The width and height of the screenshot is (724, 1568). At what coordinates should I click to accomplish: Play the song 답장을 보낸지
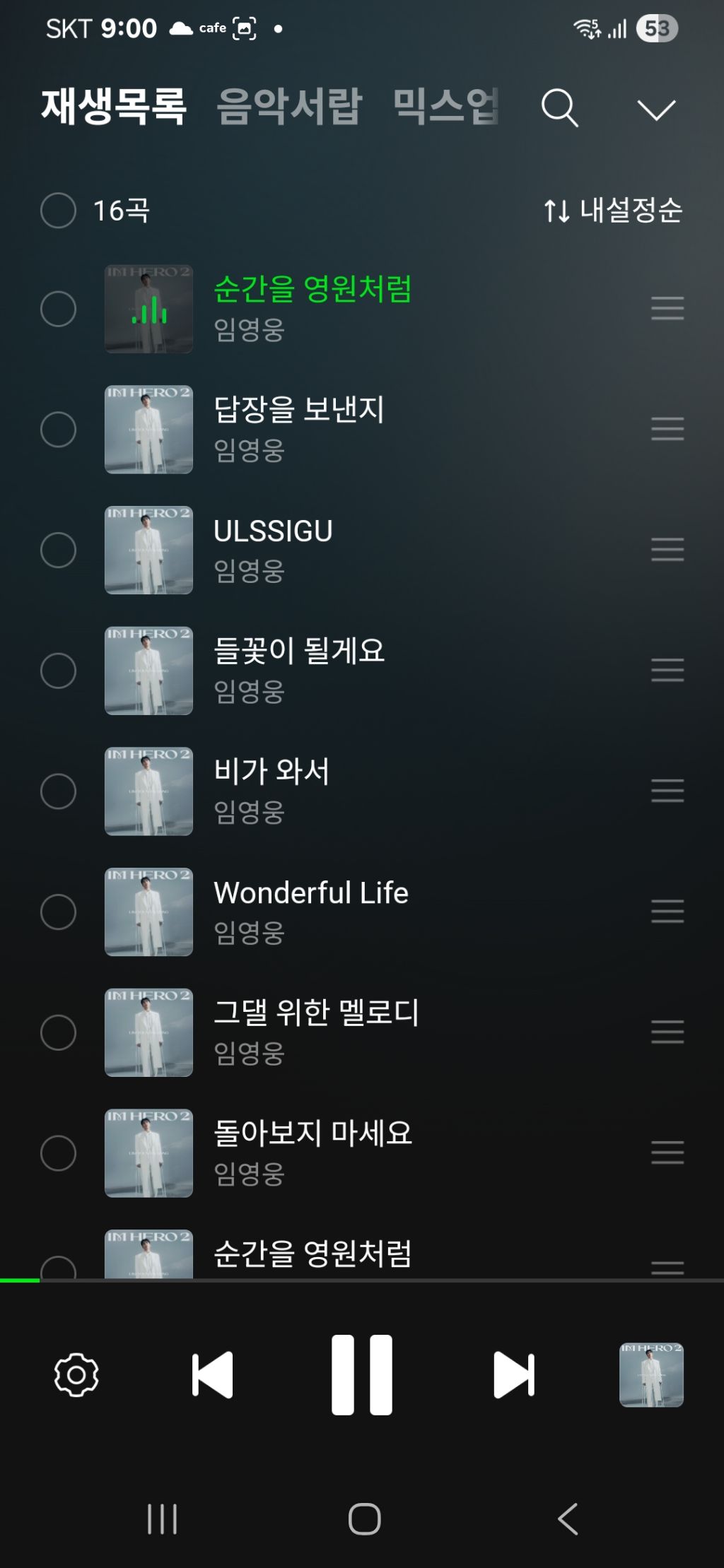point(299,411)
